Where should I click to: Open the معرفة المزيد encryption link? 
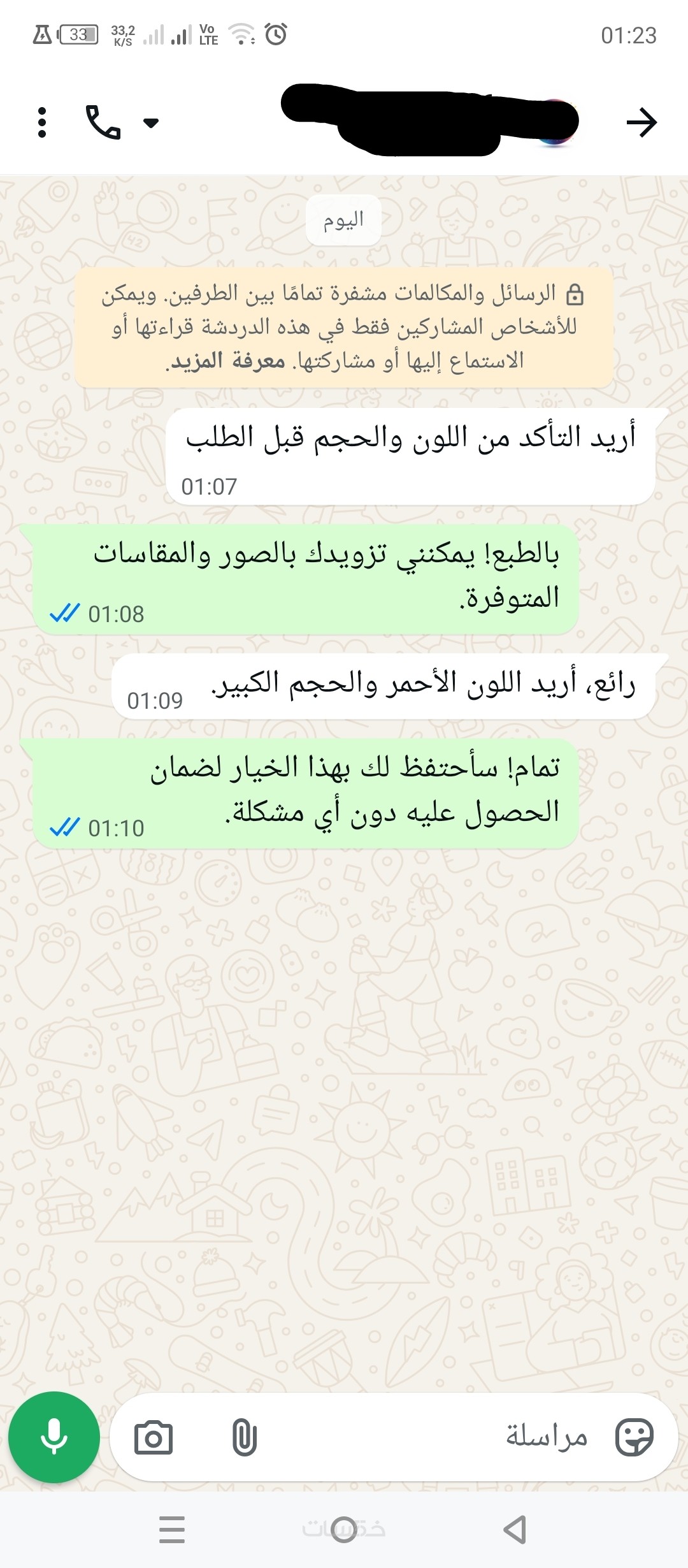(228, 361)
